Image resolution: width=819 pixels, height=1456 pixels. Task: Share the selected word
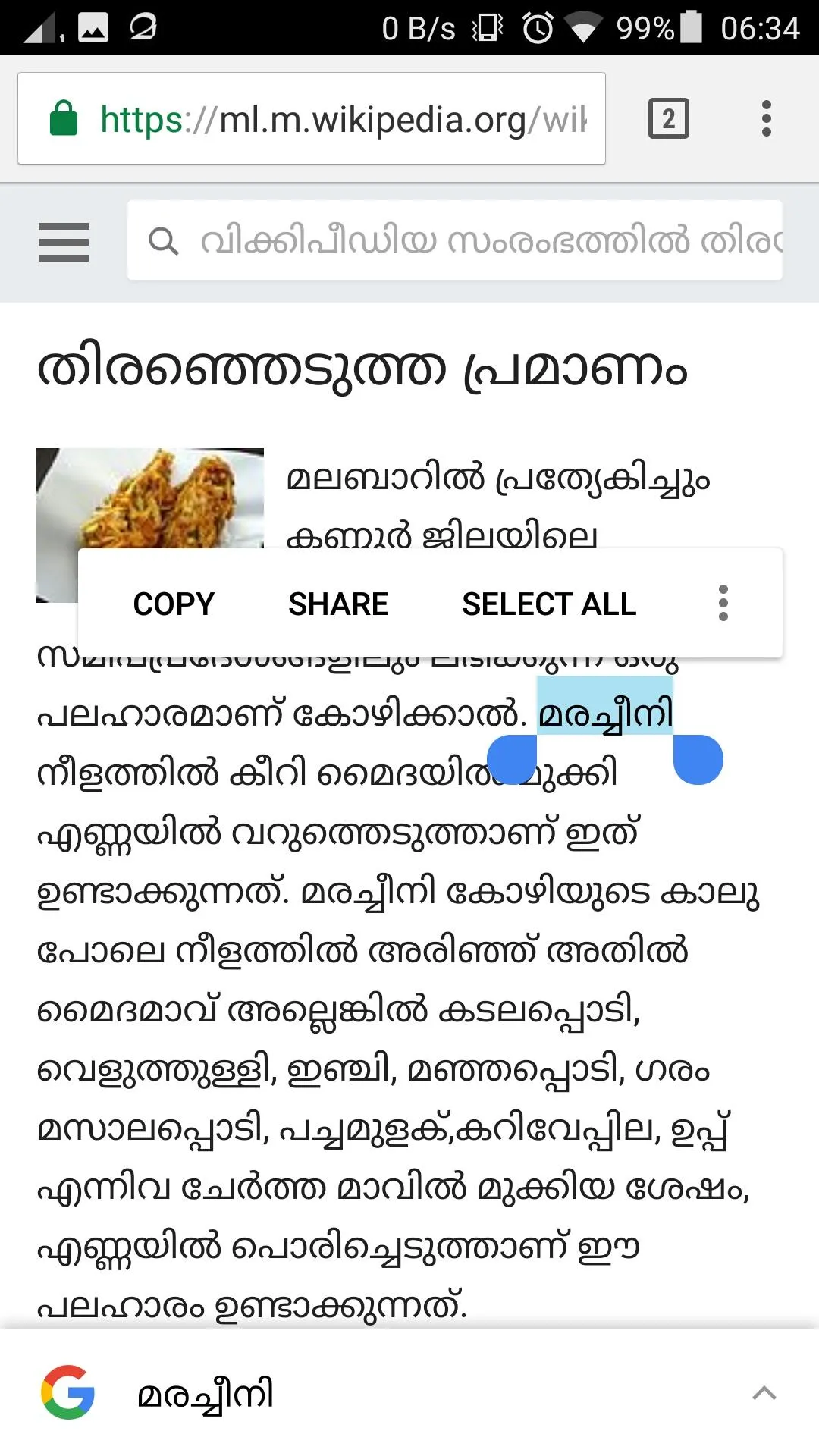[x=338, y=604]
